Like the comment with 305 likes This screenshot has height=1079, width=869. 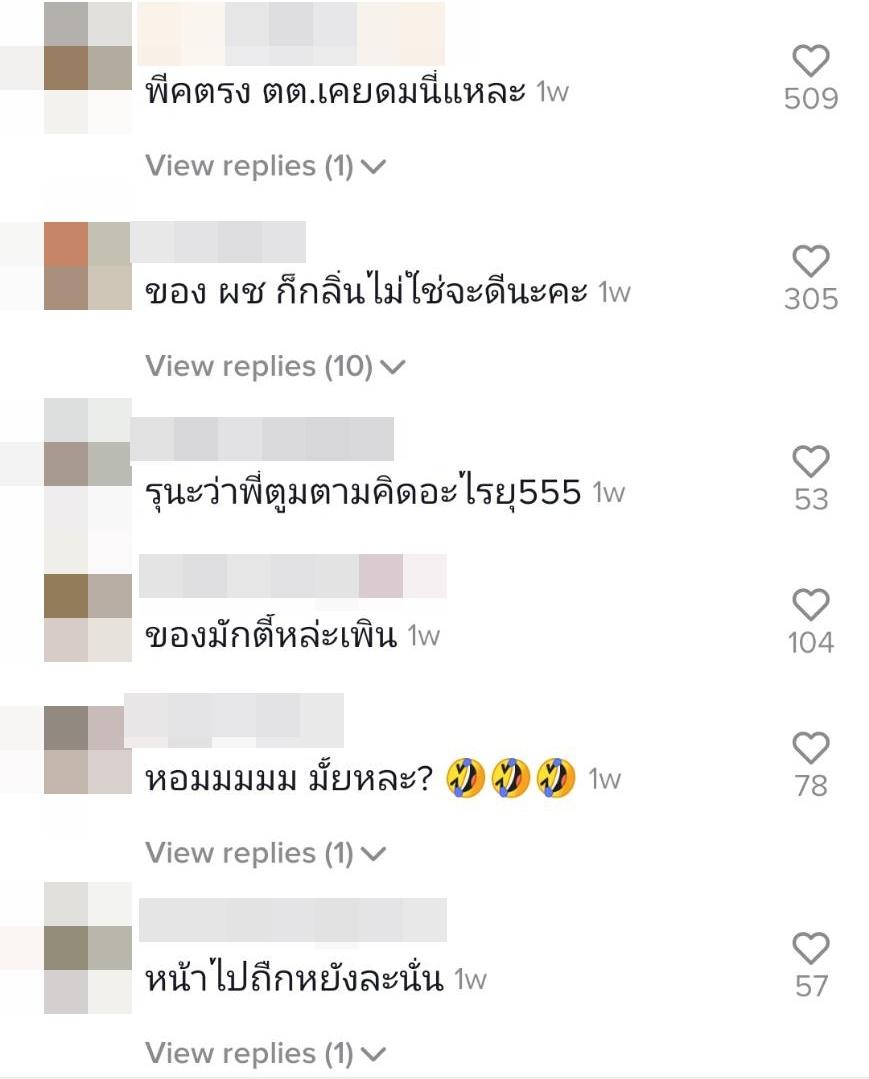(x=810, y=262)
